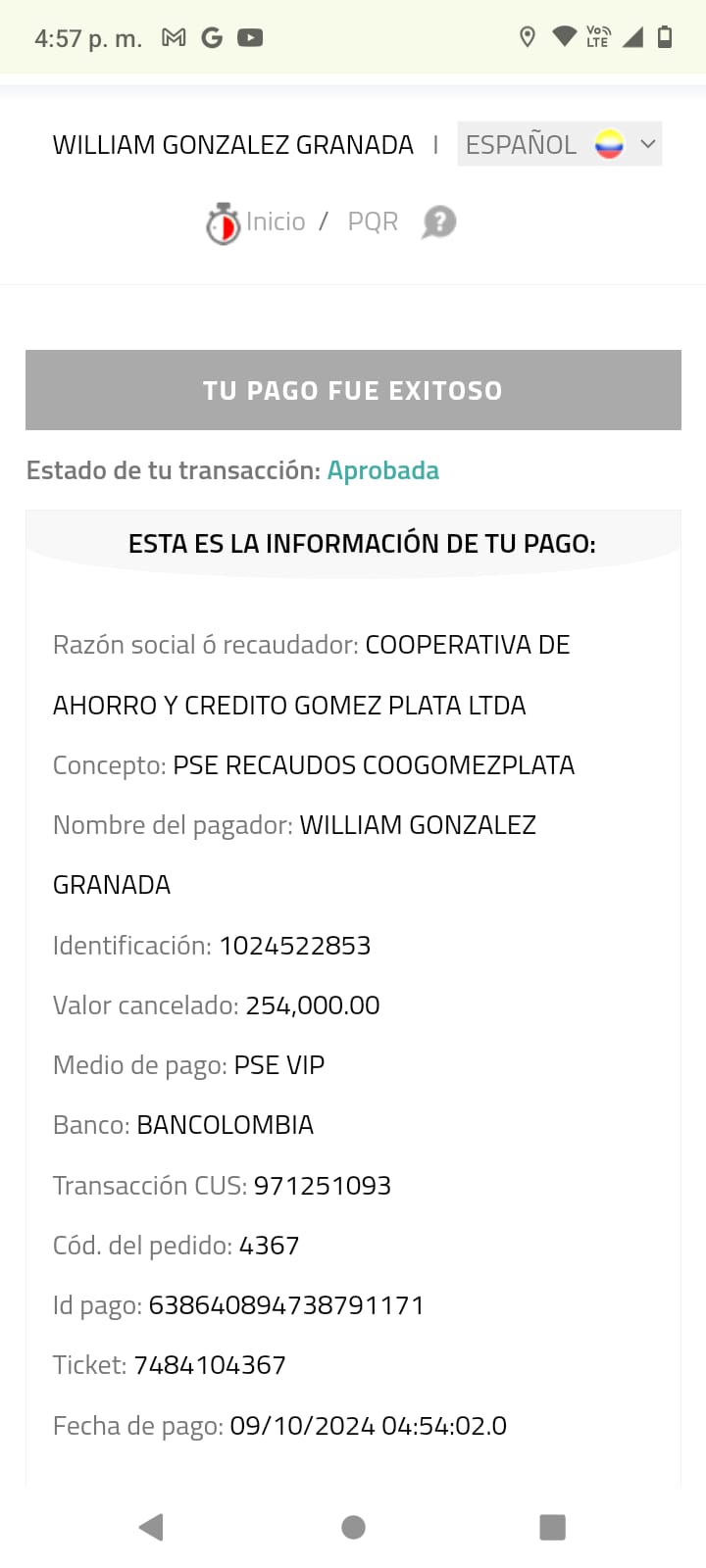Go to the Inicio page
The image size is (706, 1568).
275,221
